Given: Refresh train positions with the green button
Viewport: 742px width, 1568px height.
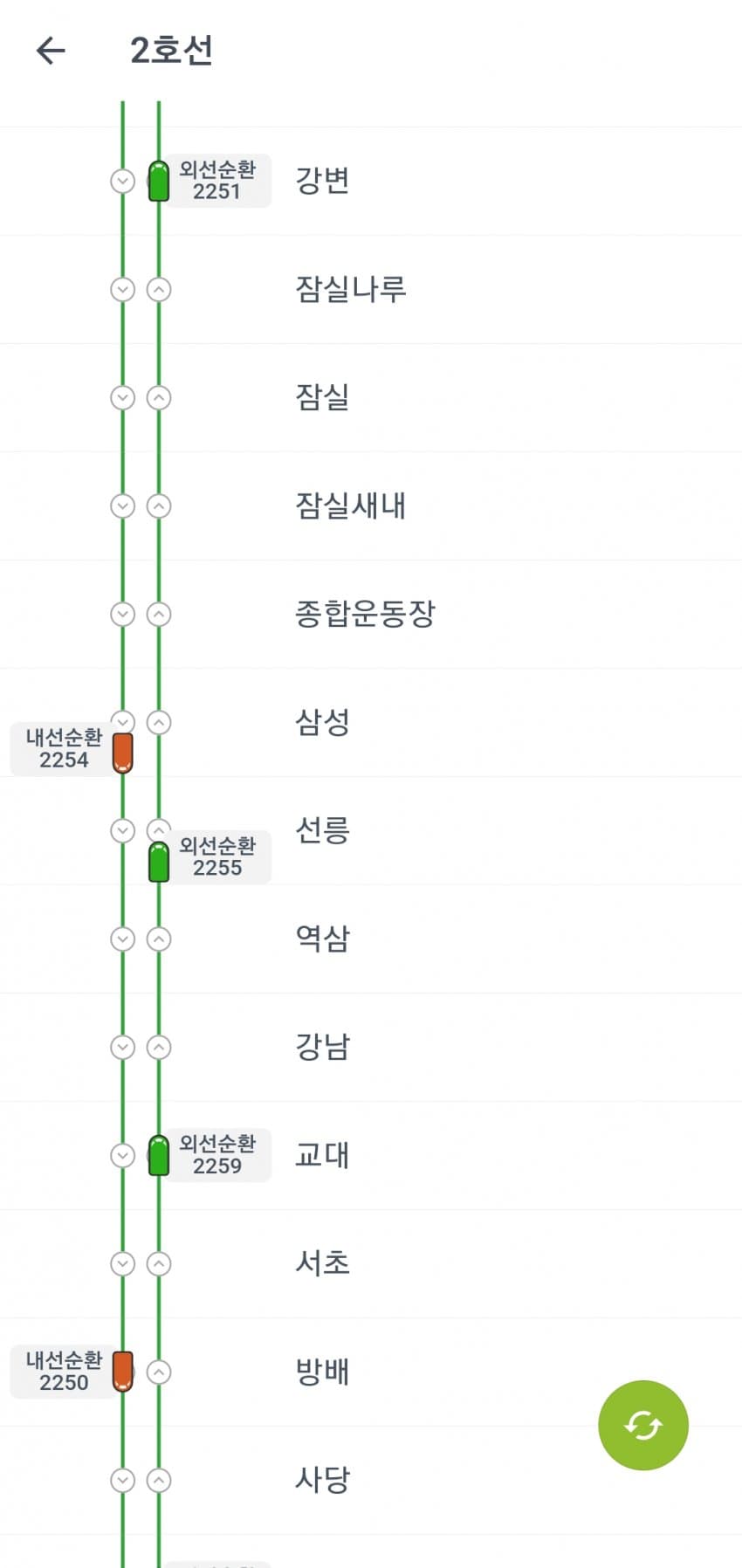Looking at the screenshot, I should pos(643,1425).
